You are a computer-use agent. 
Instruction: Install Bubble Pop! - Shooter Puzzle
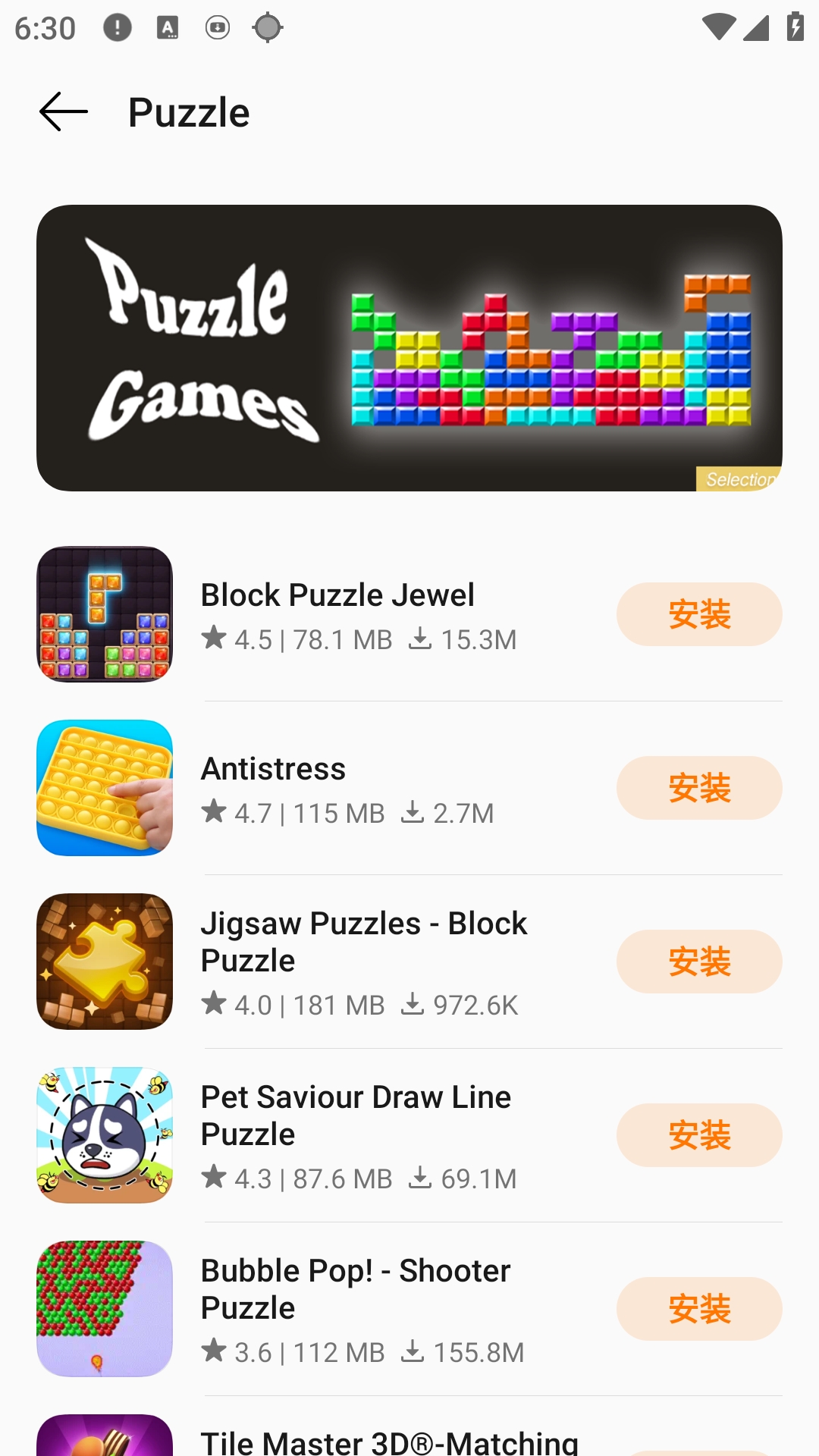click(x=698, y=1309)
